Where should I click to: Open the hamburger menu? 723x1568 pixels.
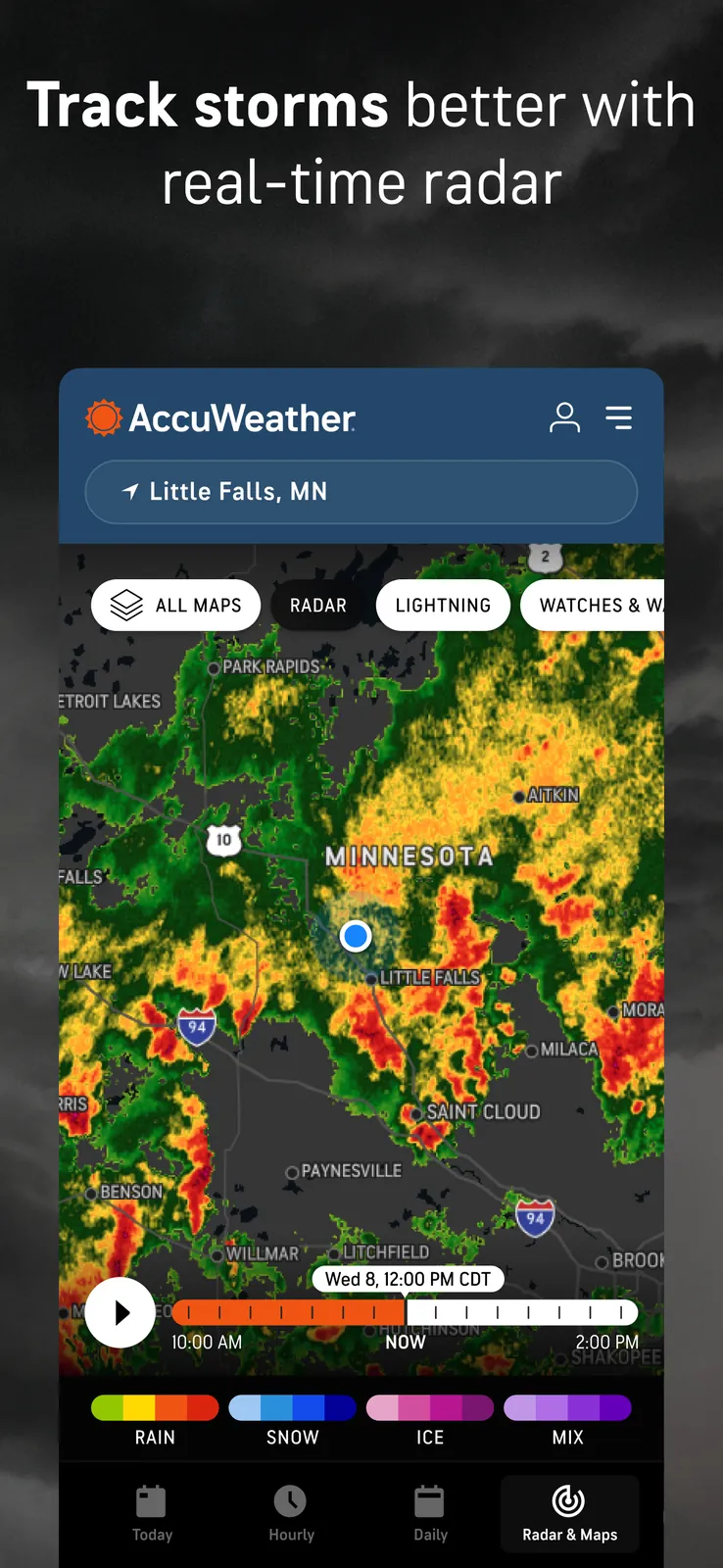[x=619, y=417]
